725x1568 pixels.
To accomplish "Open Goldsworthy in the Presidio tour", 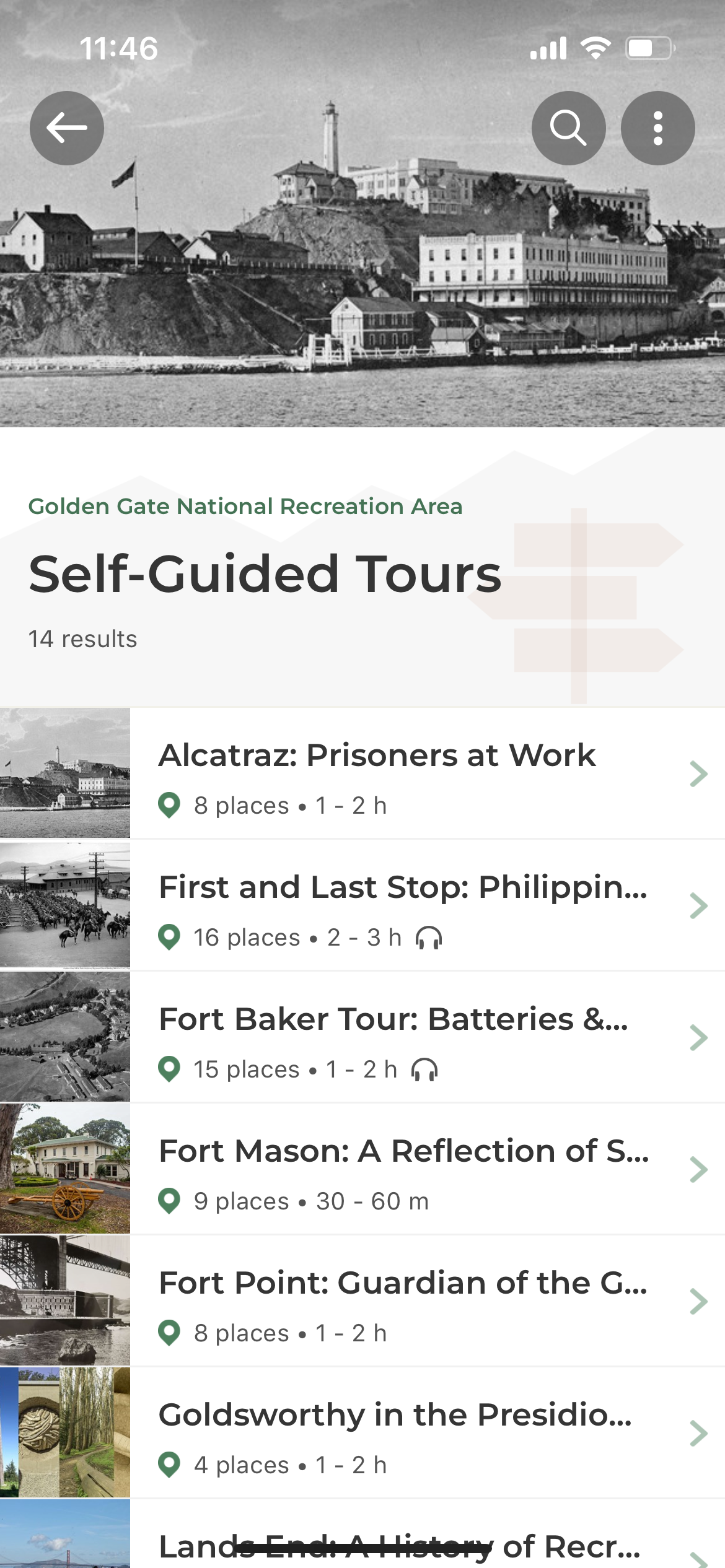I will [362, 1433].
